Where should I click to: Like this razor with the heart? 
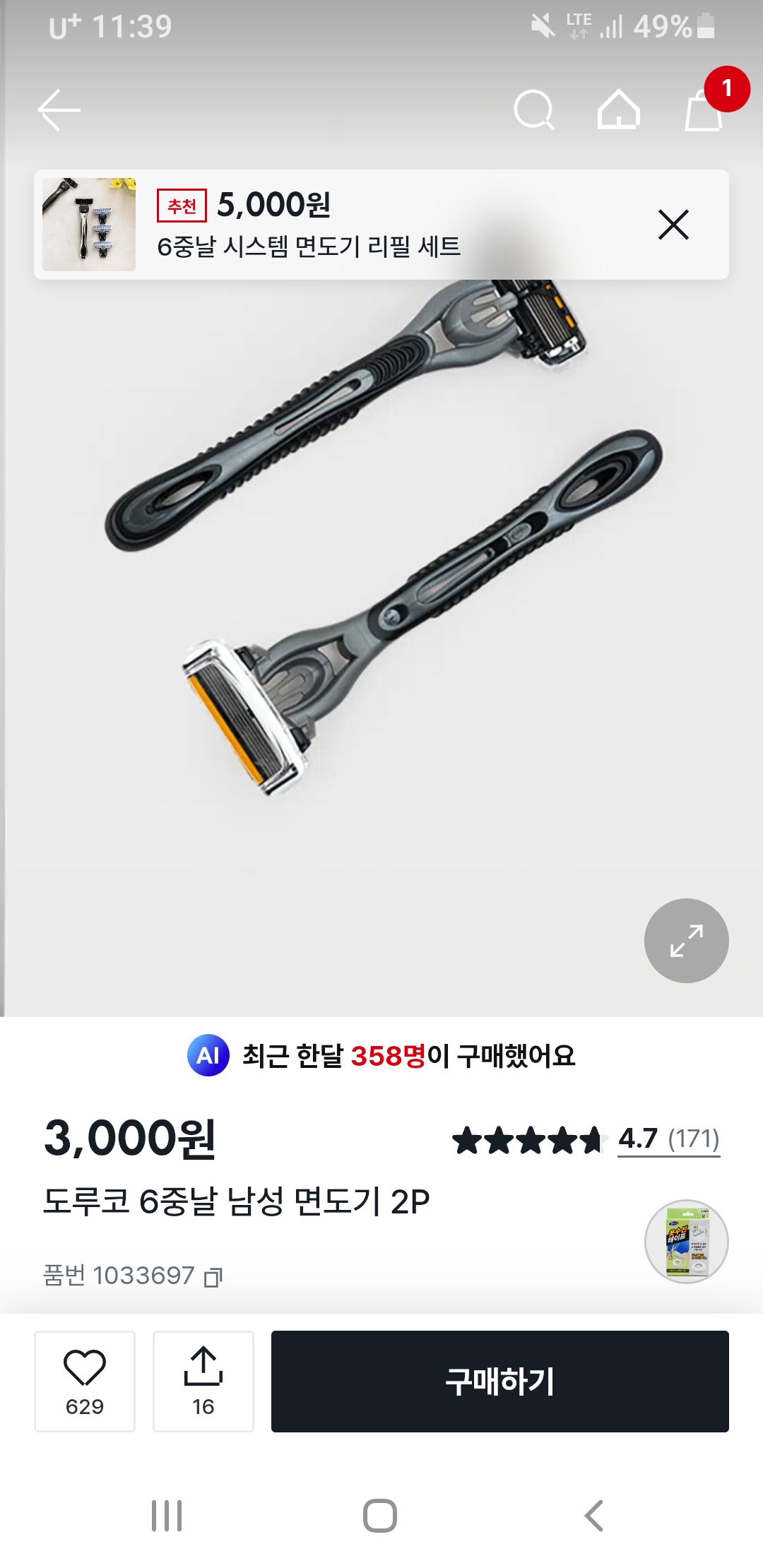(85, 1381)
